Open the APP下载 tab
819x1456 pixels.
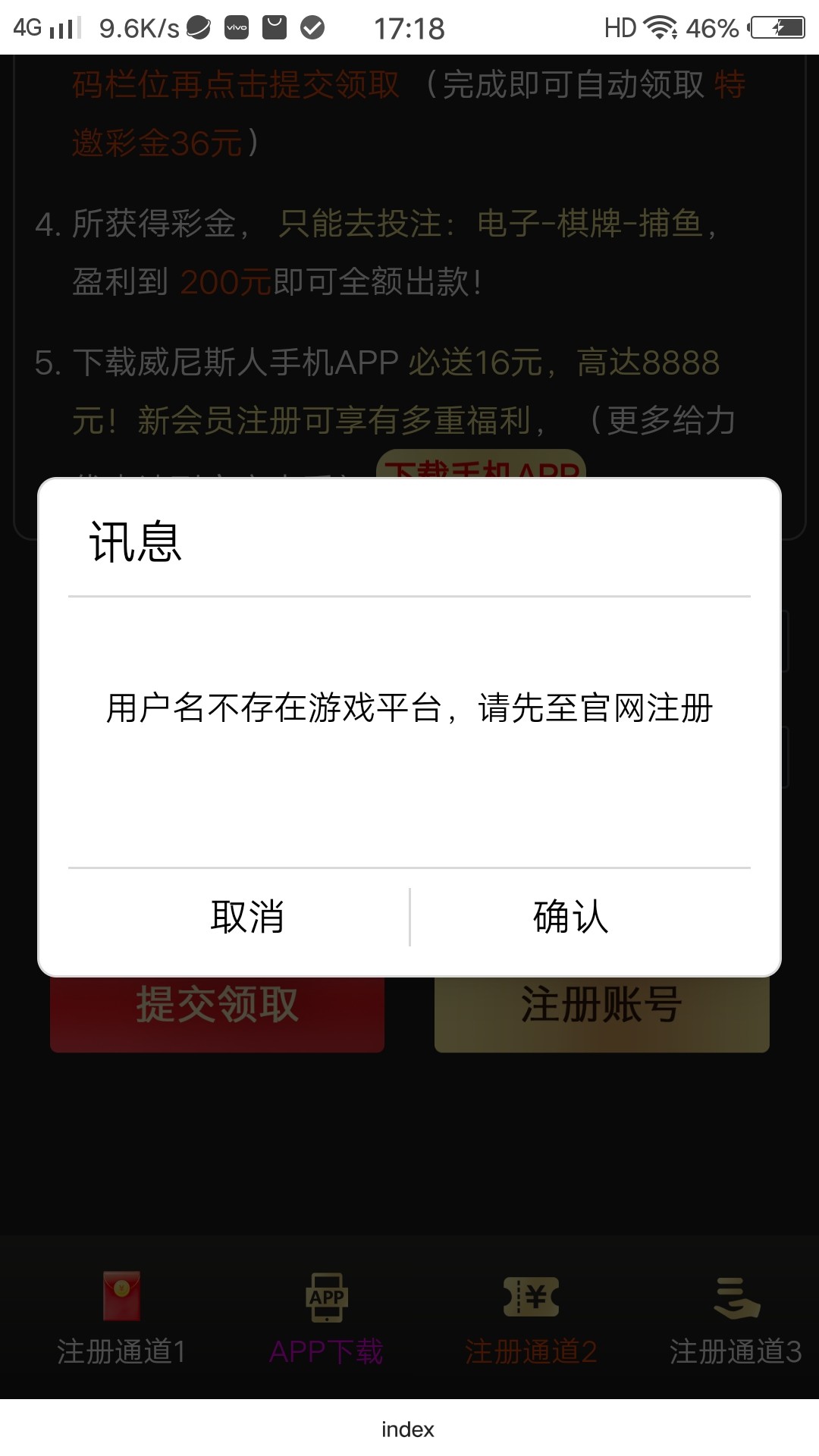(327, 1318)
